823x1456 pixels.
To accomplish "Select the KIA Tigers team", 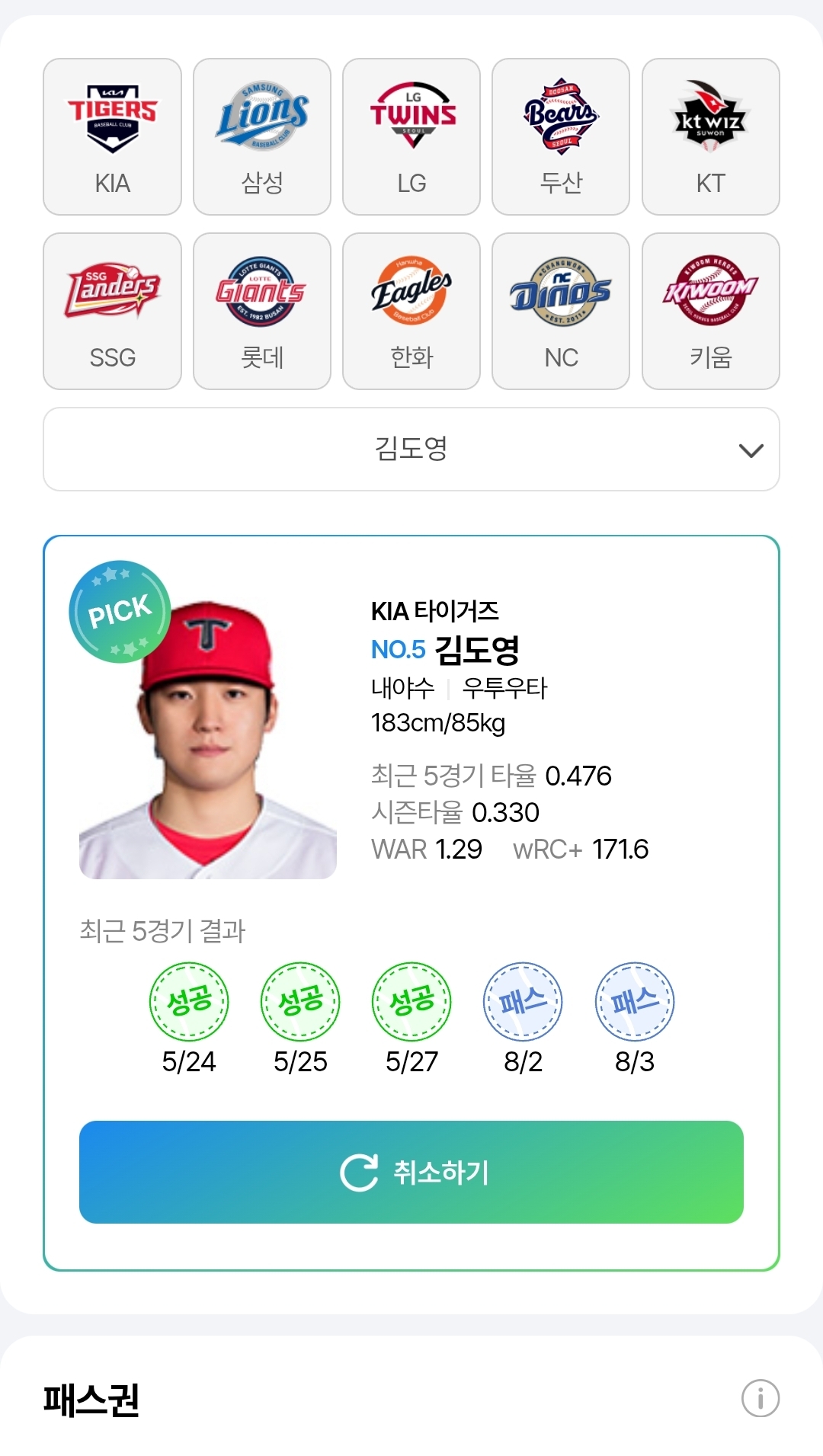I will [x=112, y=137].
